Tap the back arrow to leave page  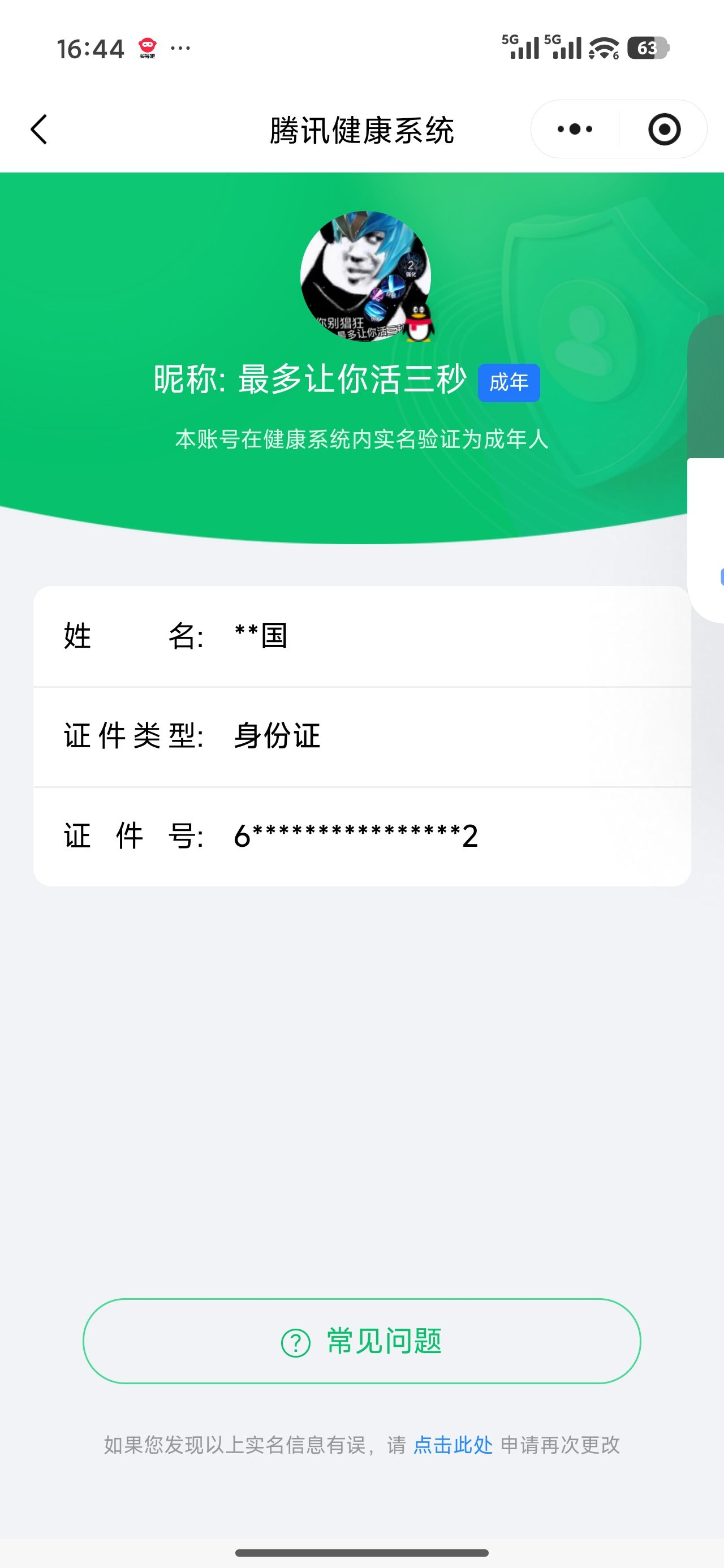click(x=39, y=129)
